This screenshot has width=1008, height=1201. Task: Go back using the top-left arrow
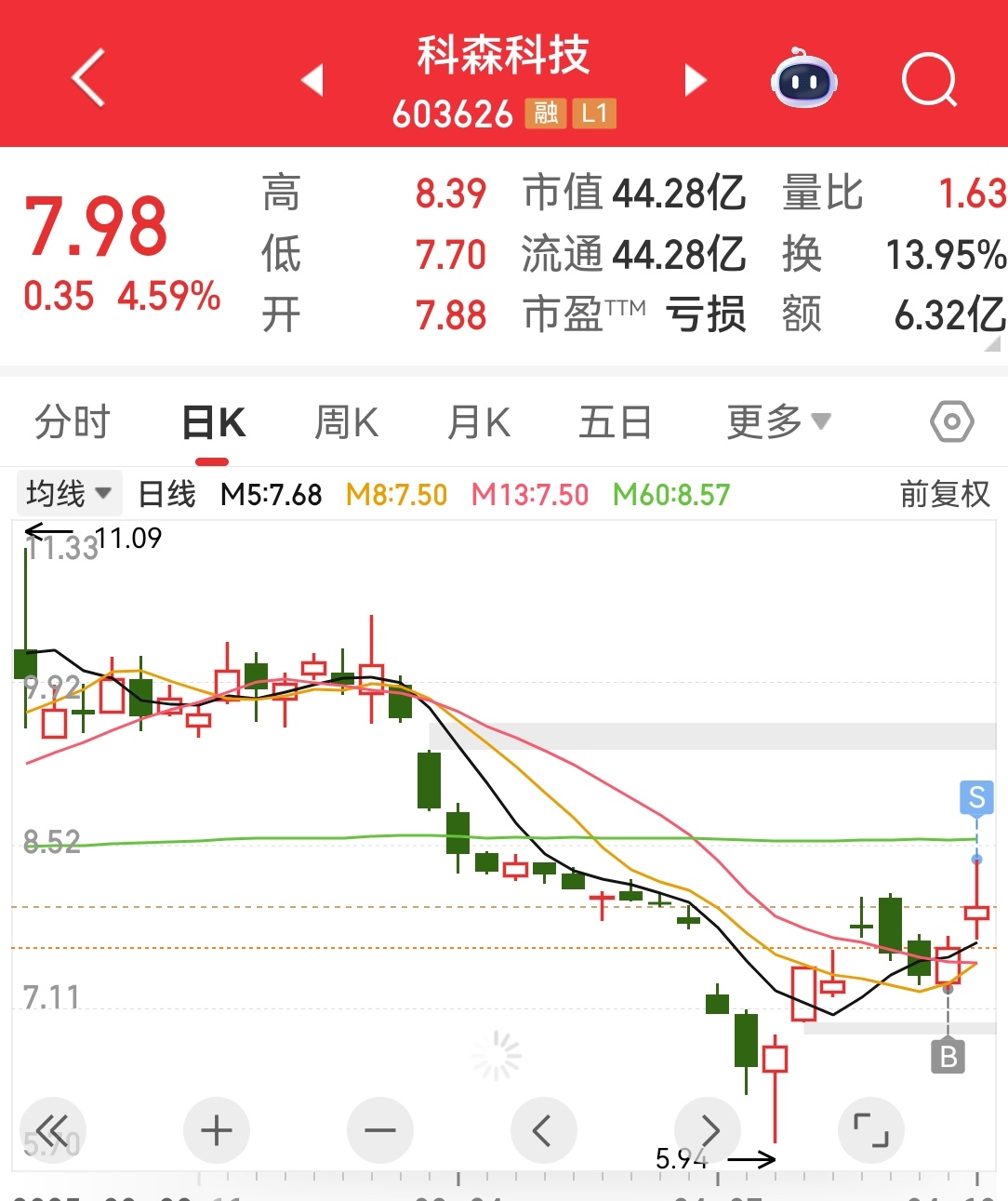[x=88, y=78]
